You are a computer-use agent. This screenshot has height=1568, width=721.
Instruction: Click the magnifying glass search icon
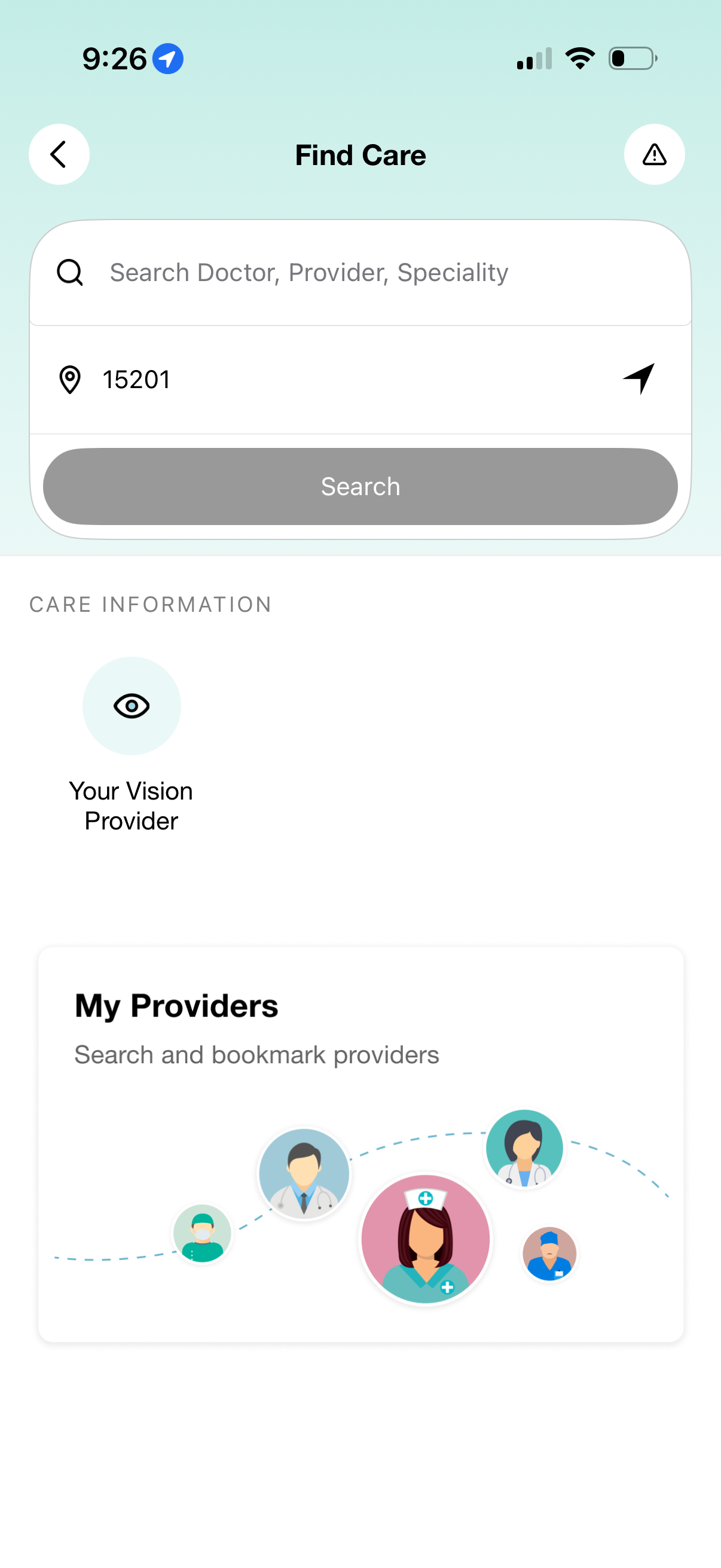[70, 272]
